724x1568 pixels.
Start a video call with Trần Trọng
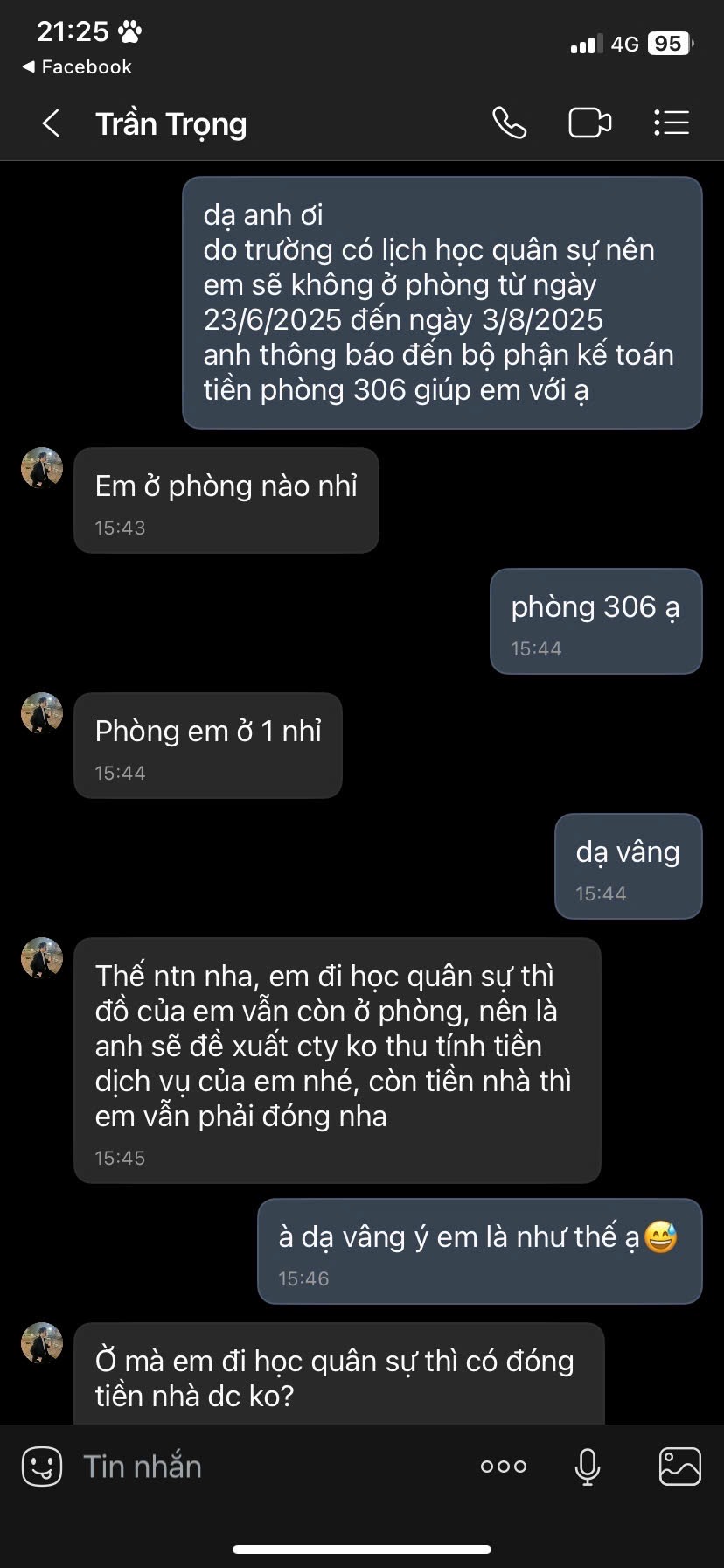590,123
